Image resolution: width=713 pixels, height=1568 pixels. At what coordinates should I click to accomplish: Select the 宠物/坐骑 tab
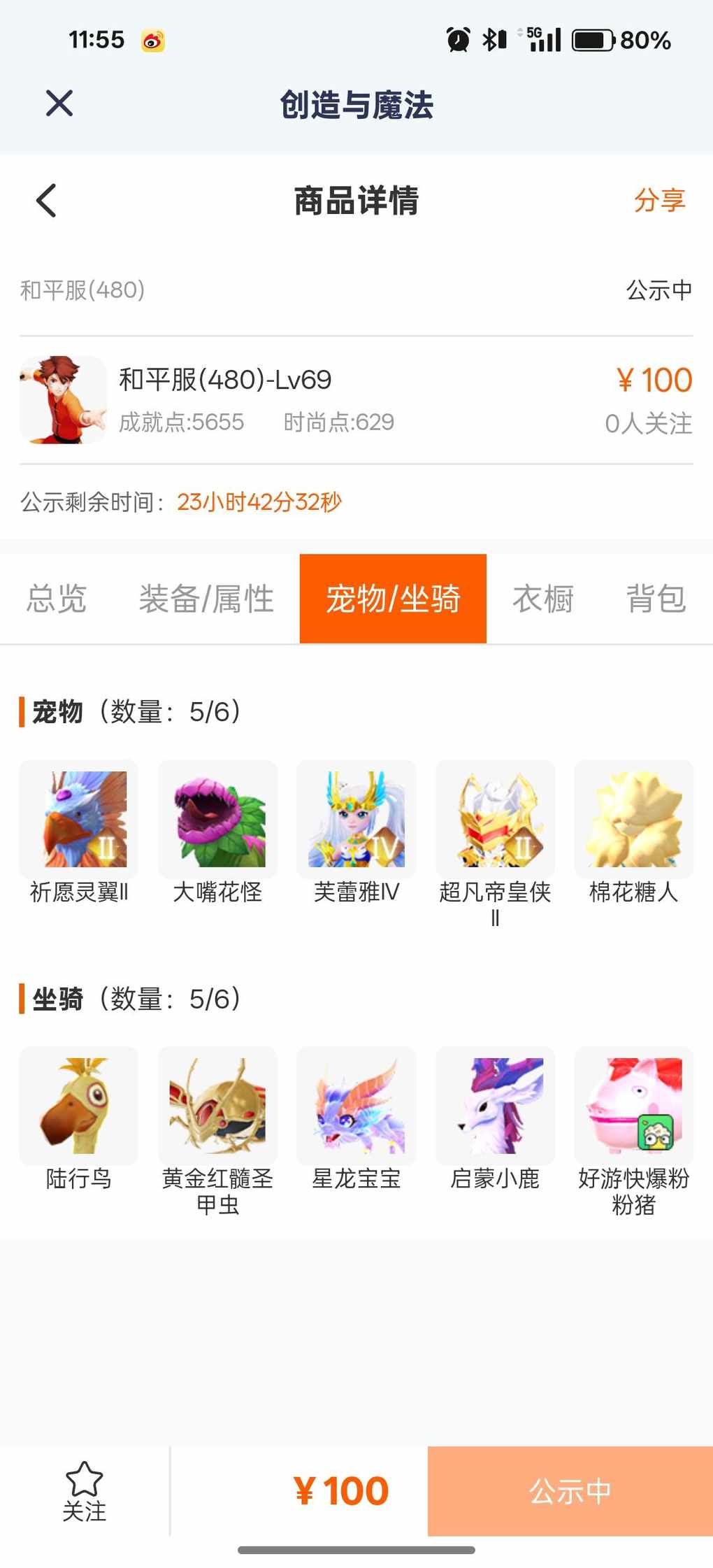(x=393, y=599)
